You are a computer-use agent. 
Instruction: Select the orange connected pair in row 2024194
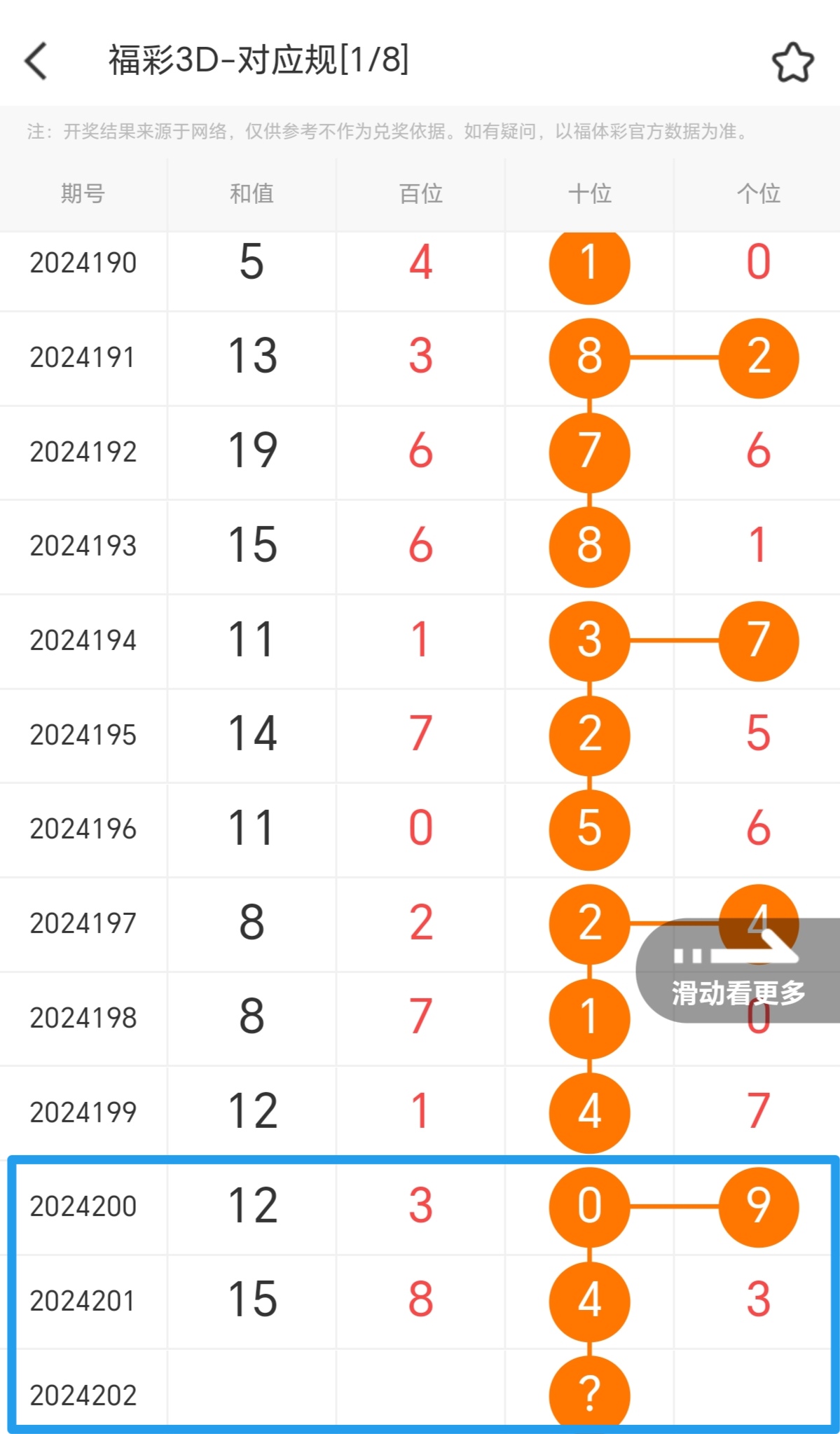click(673, 640)
